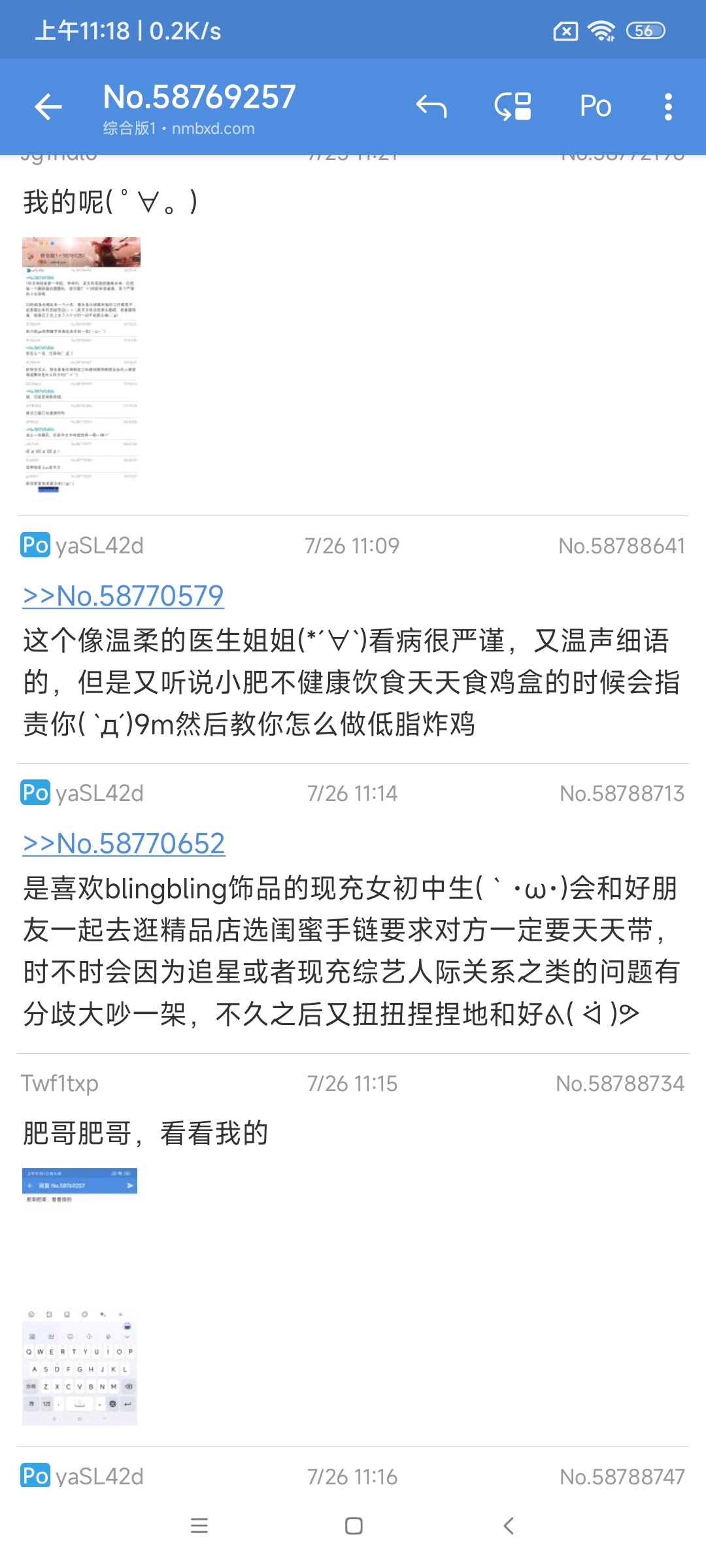Open quoted post >>No.58770579

tap(124, 596)
